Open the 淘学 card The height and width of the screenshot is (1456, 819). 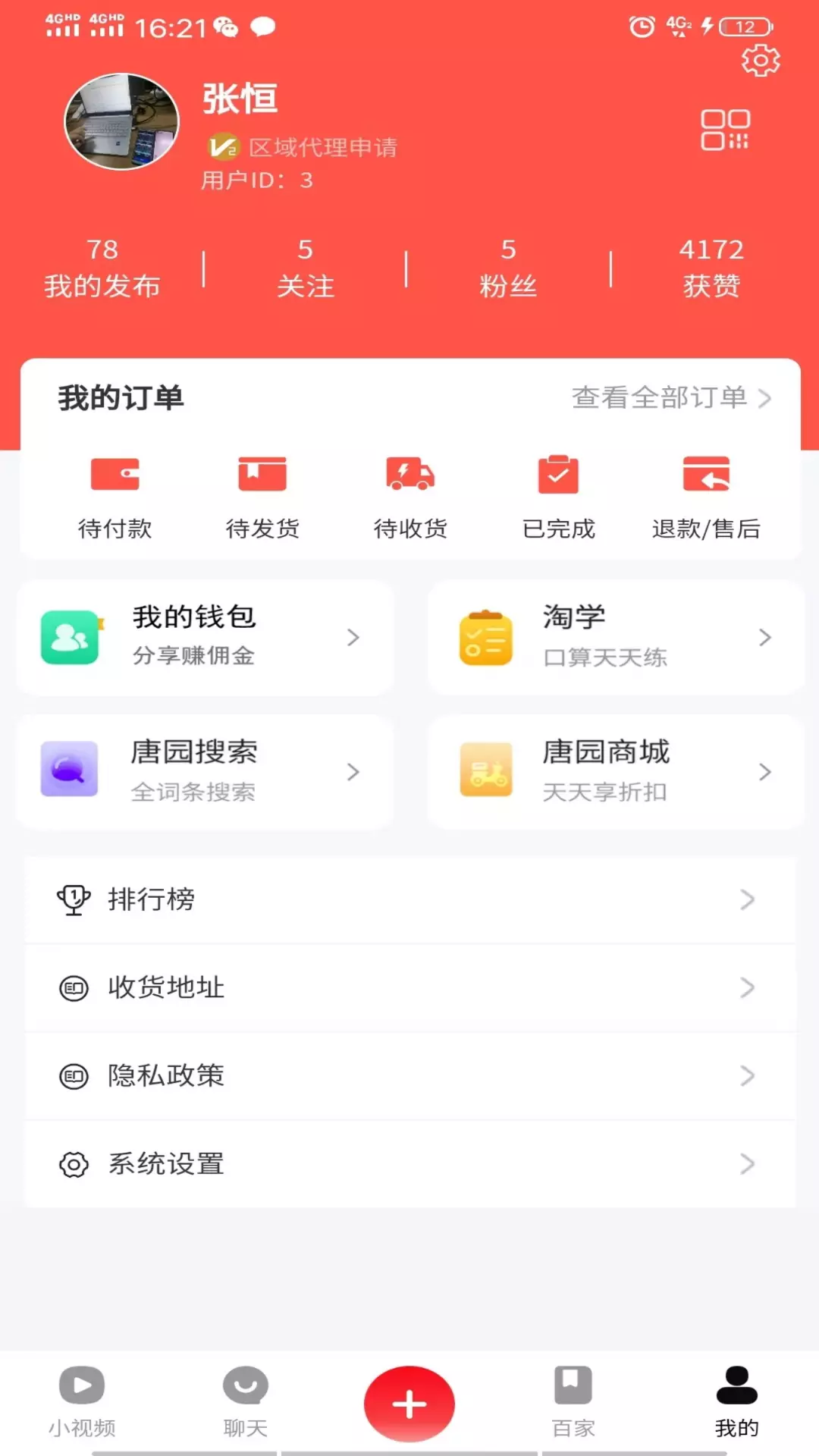[x=616, y=637]
